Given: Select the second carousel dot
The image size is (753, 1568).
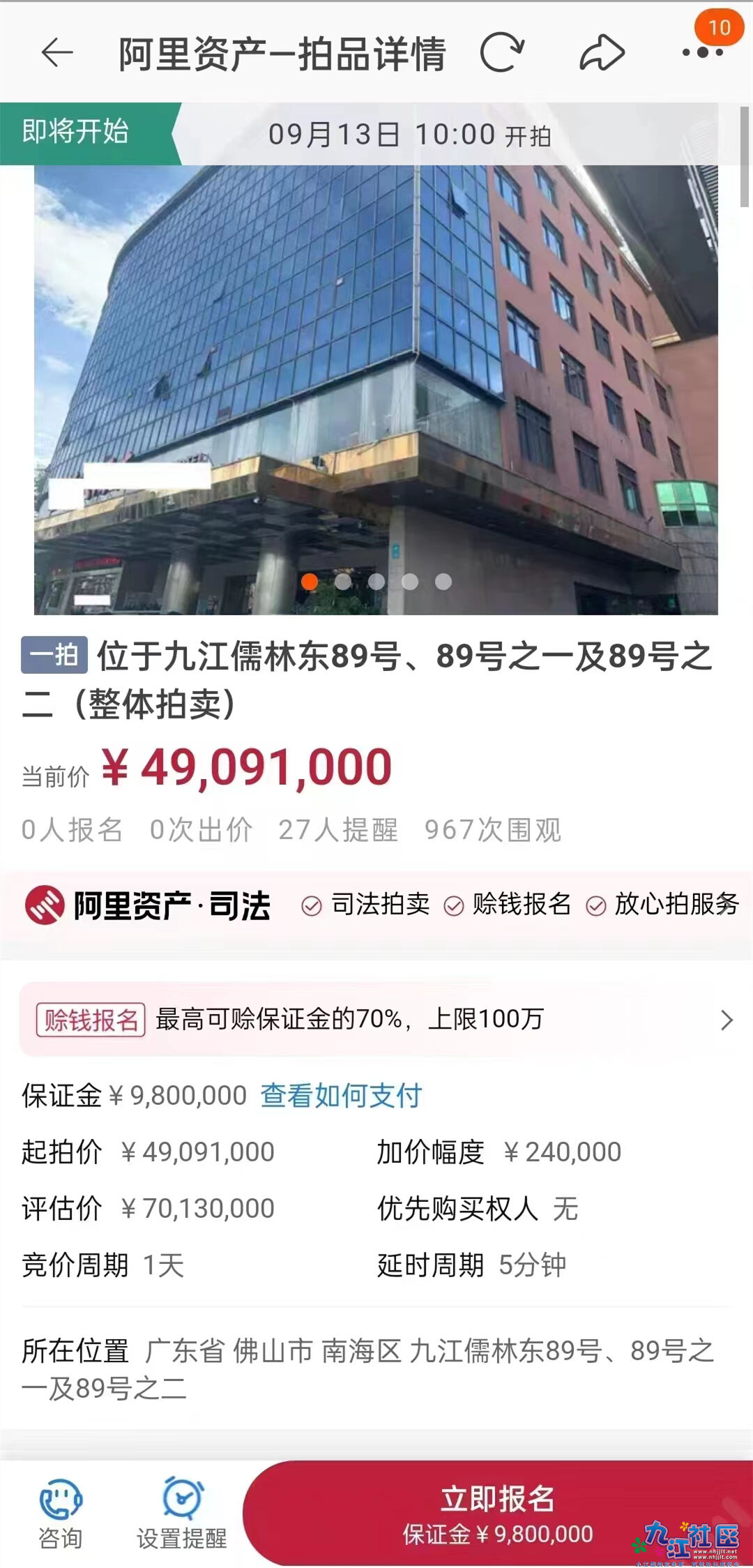Looking at the screenshot, I should [x=342, y=580].
